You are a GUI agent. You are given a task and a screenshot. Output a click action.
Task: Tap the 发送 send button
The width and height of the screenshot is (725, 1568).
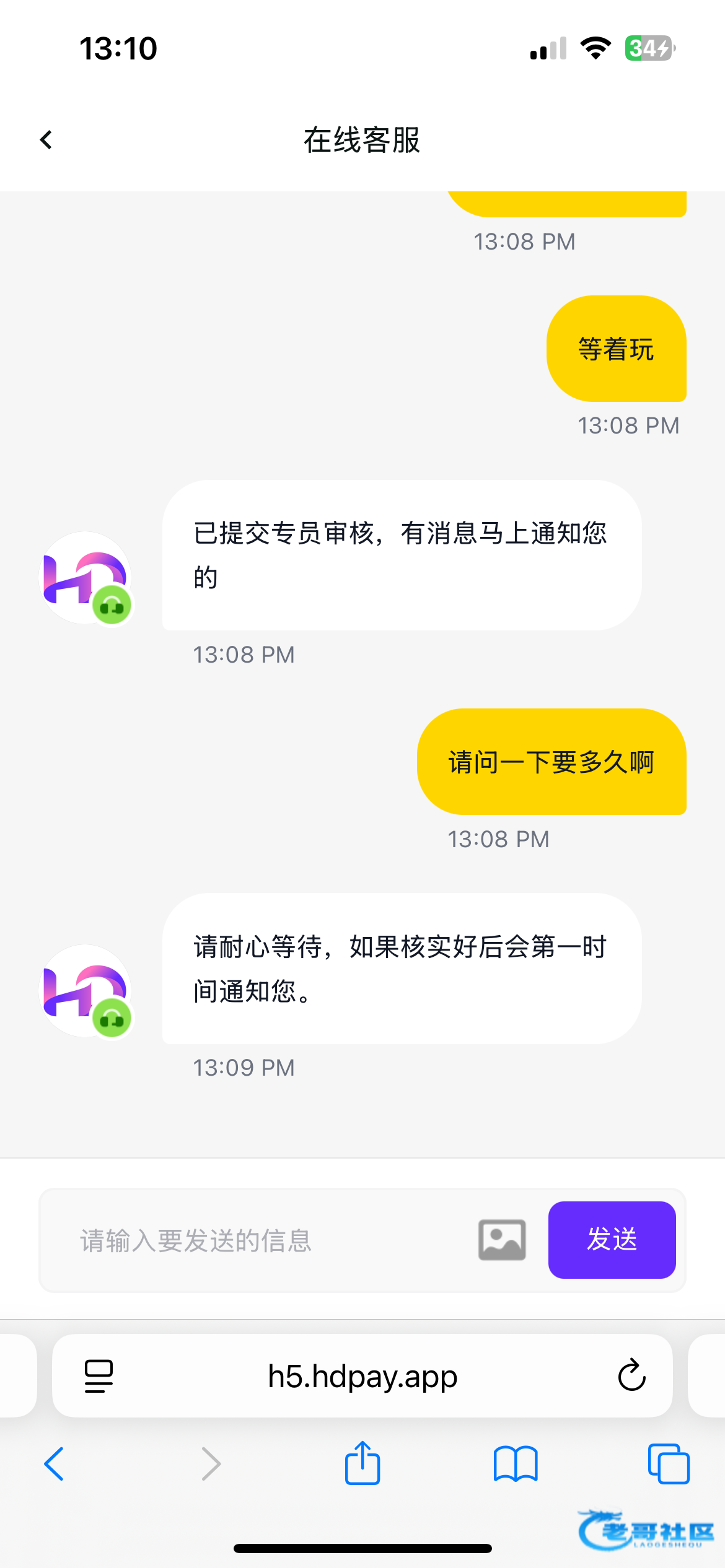pyautogui.click(x=612, y=1240)
